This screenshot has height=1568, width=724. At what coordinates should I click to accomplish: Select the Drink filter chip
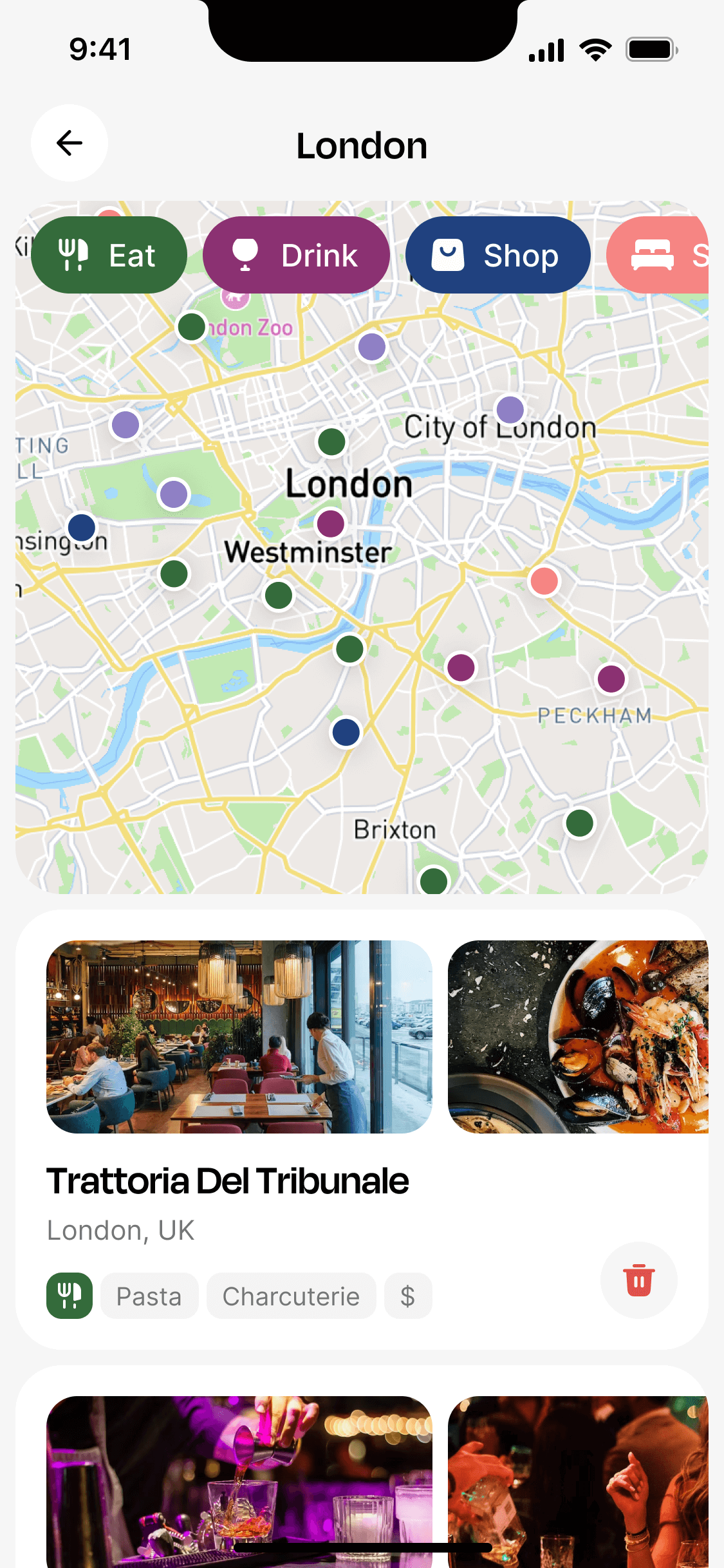(296, 255)
